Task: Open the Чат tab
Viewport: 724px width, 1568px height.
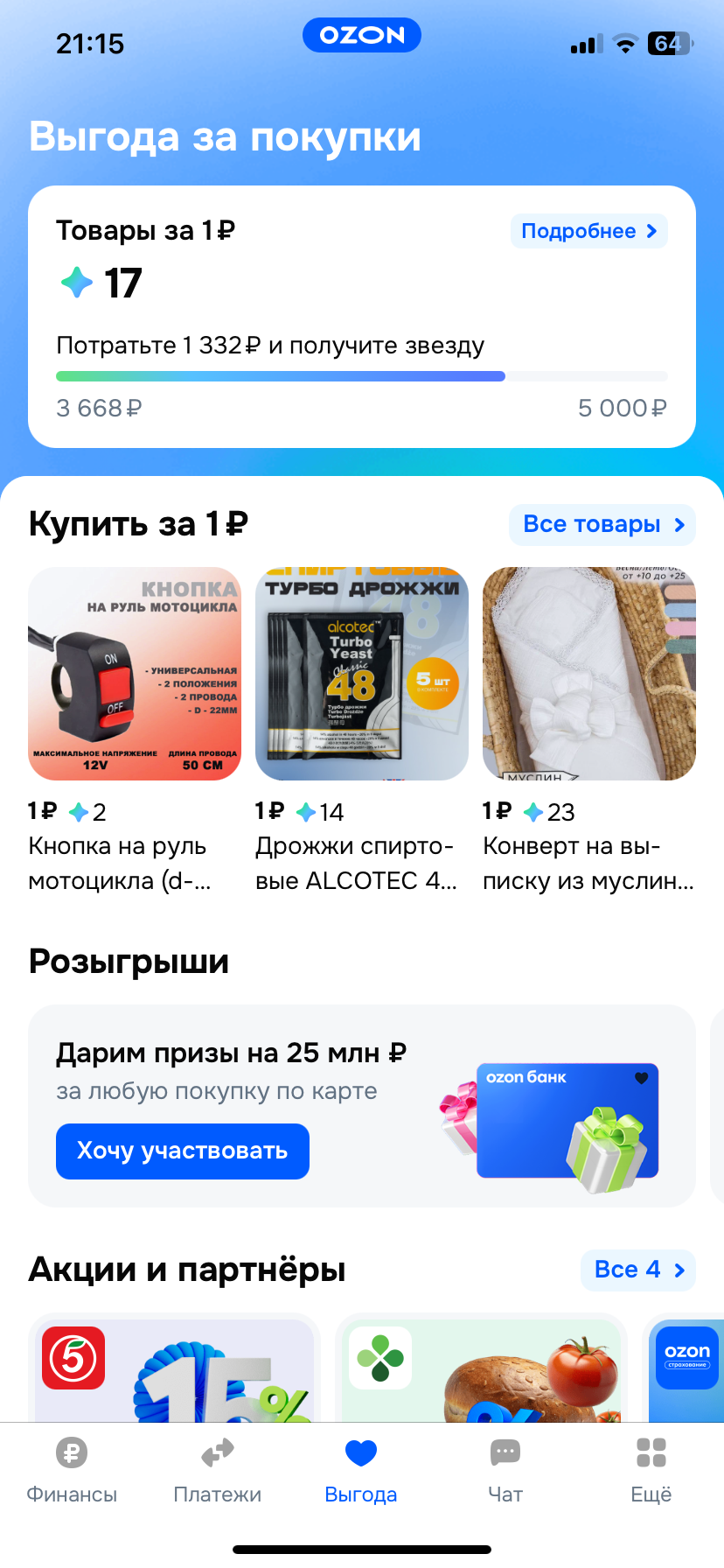Action: pos(505,1471)
